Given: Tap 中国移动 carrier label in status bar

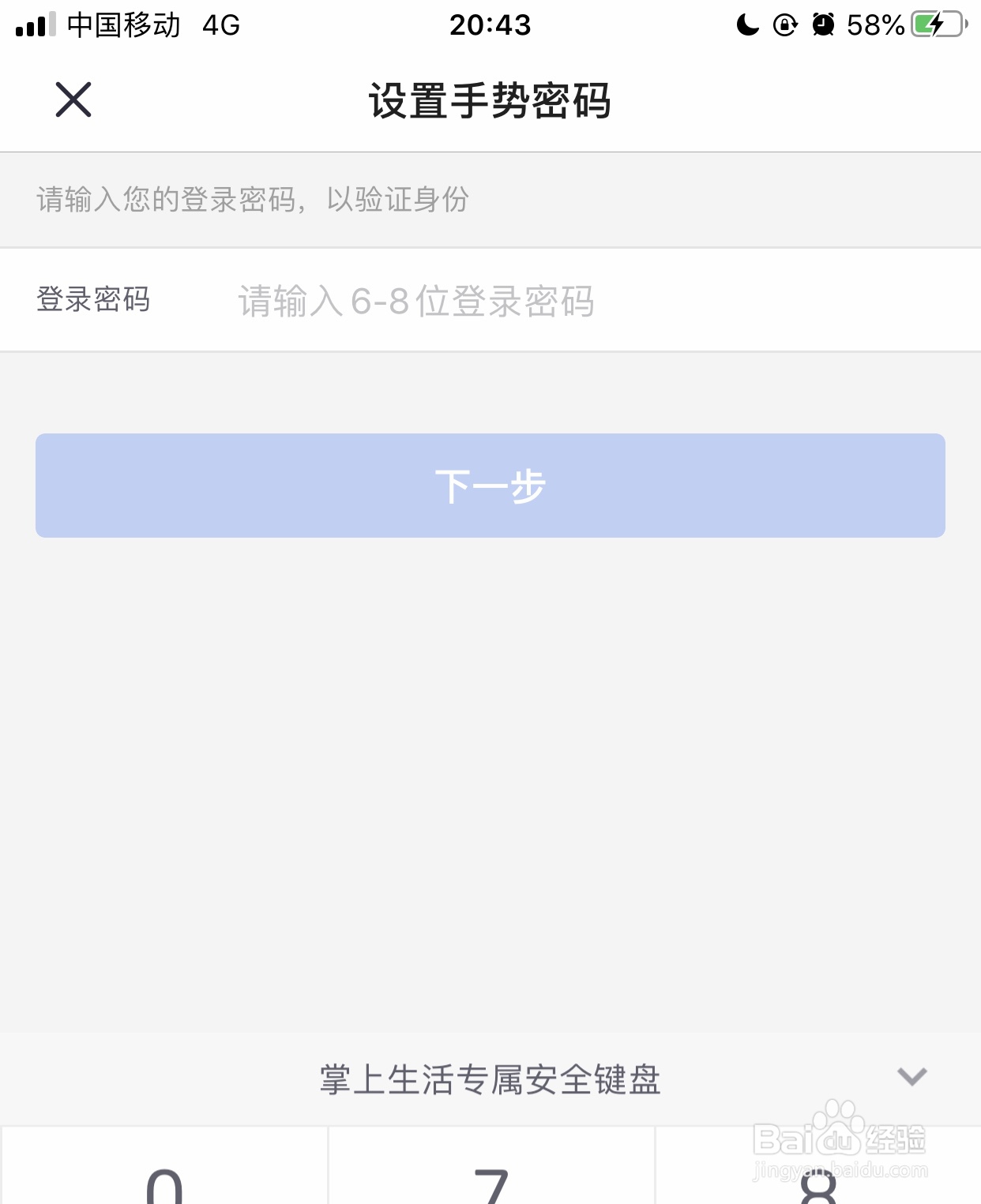Looking at the screenshot, I should coord(122,25).
